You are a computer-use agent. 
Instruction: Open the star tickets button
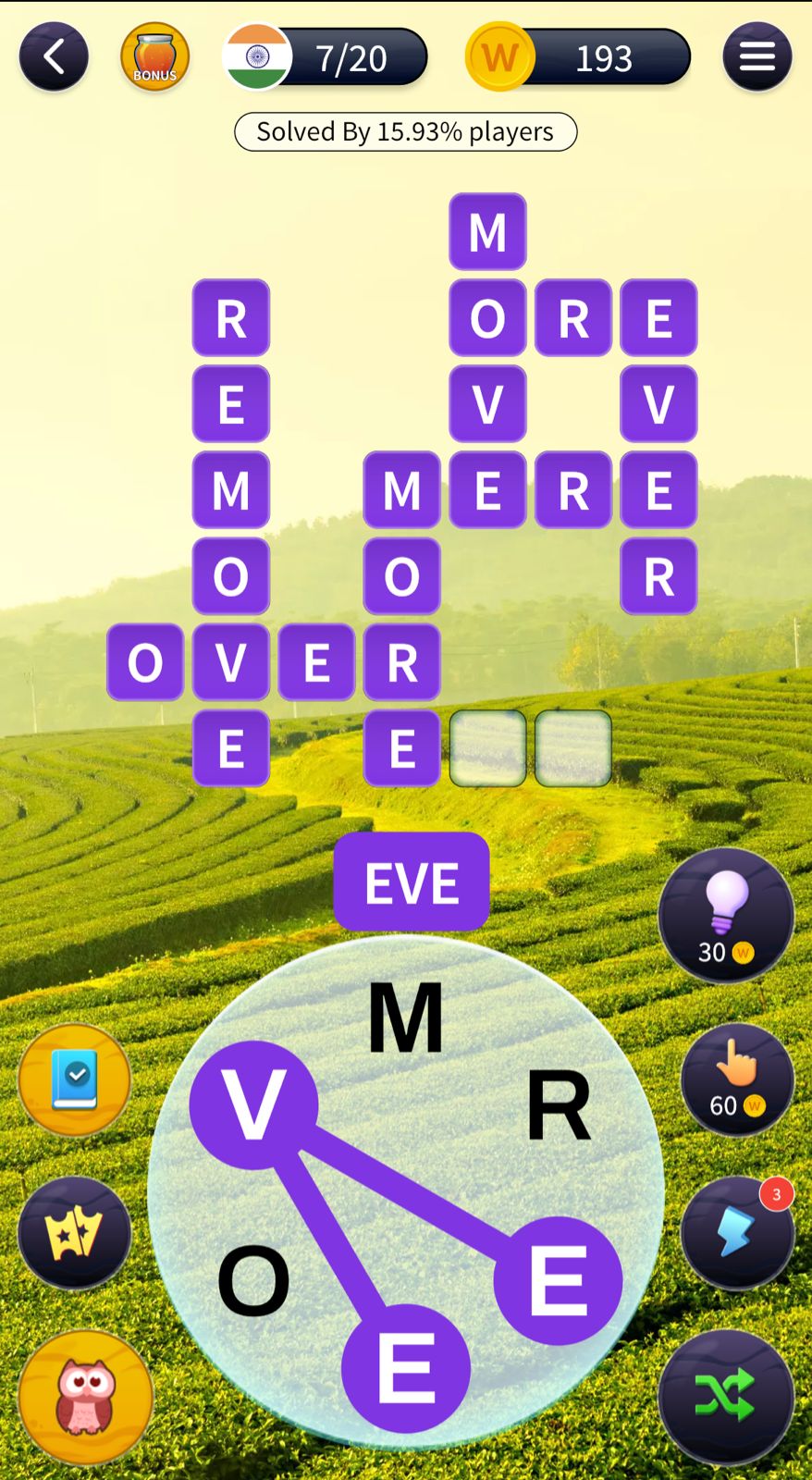(x=74, y=1233)
